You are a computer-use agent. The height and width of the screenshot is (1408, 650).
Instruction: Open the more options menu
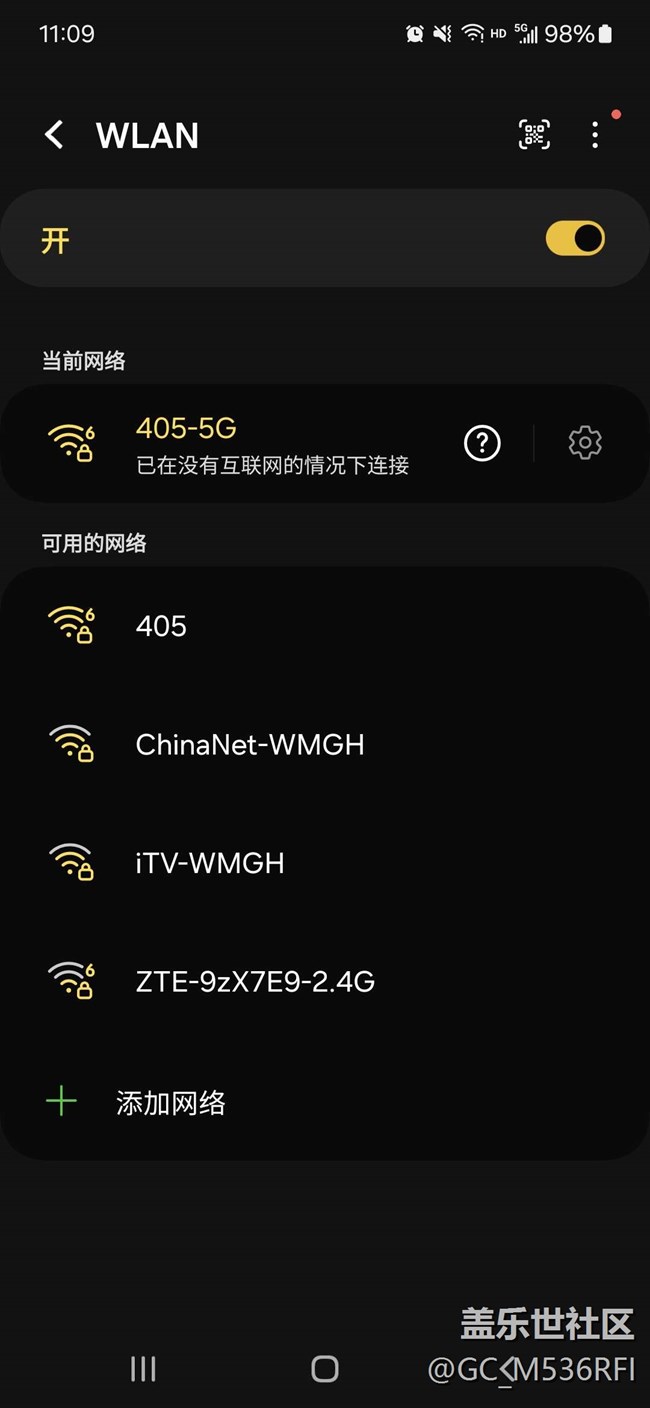tap(595, 135)
